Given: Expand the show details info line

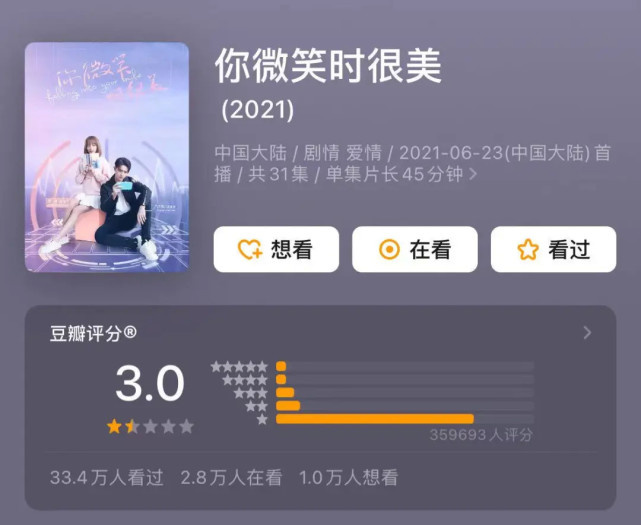Looking at the screenshot, I should click(x=473, y=175).
